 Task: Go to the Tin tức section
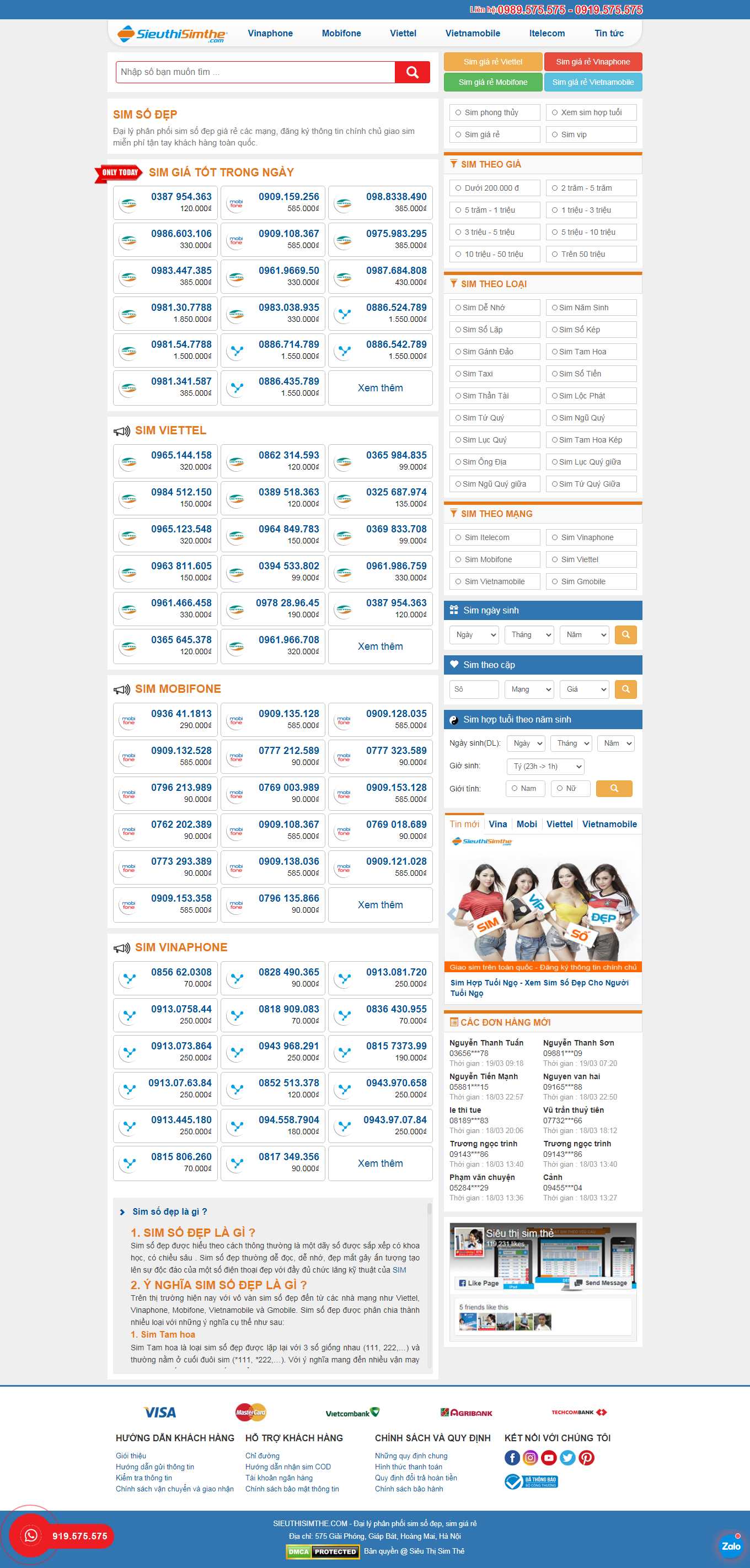609,34
